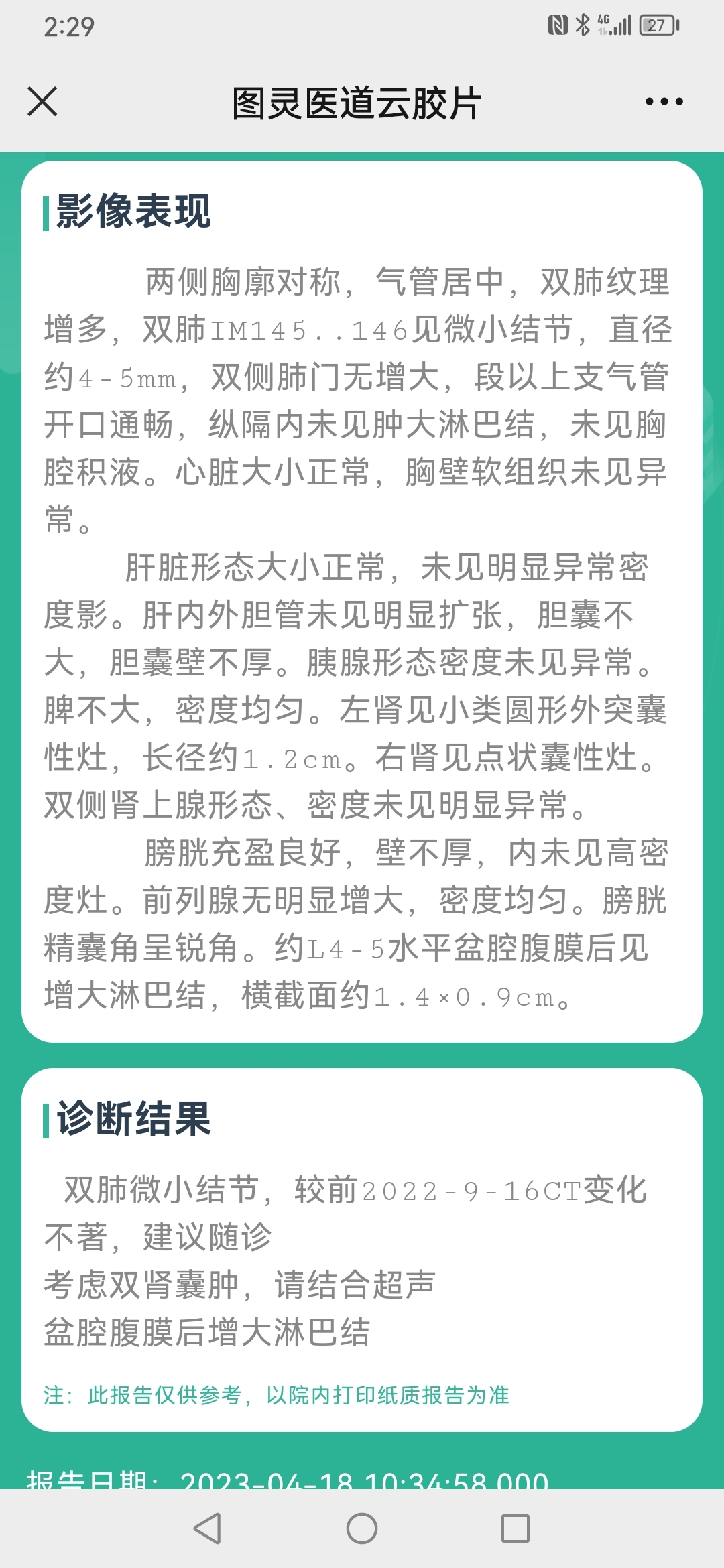Close the 图灵医道云胶片 page
Image resolution: width=724 pixels, height=1568 pixels.
(x=42, y=101)
